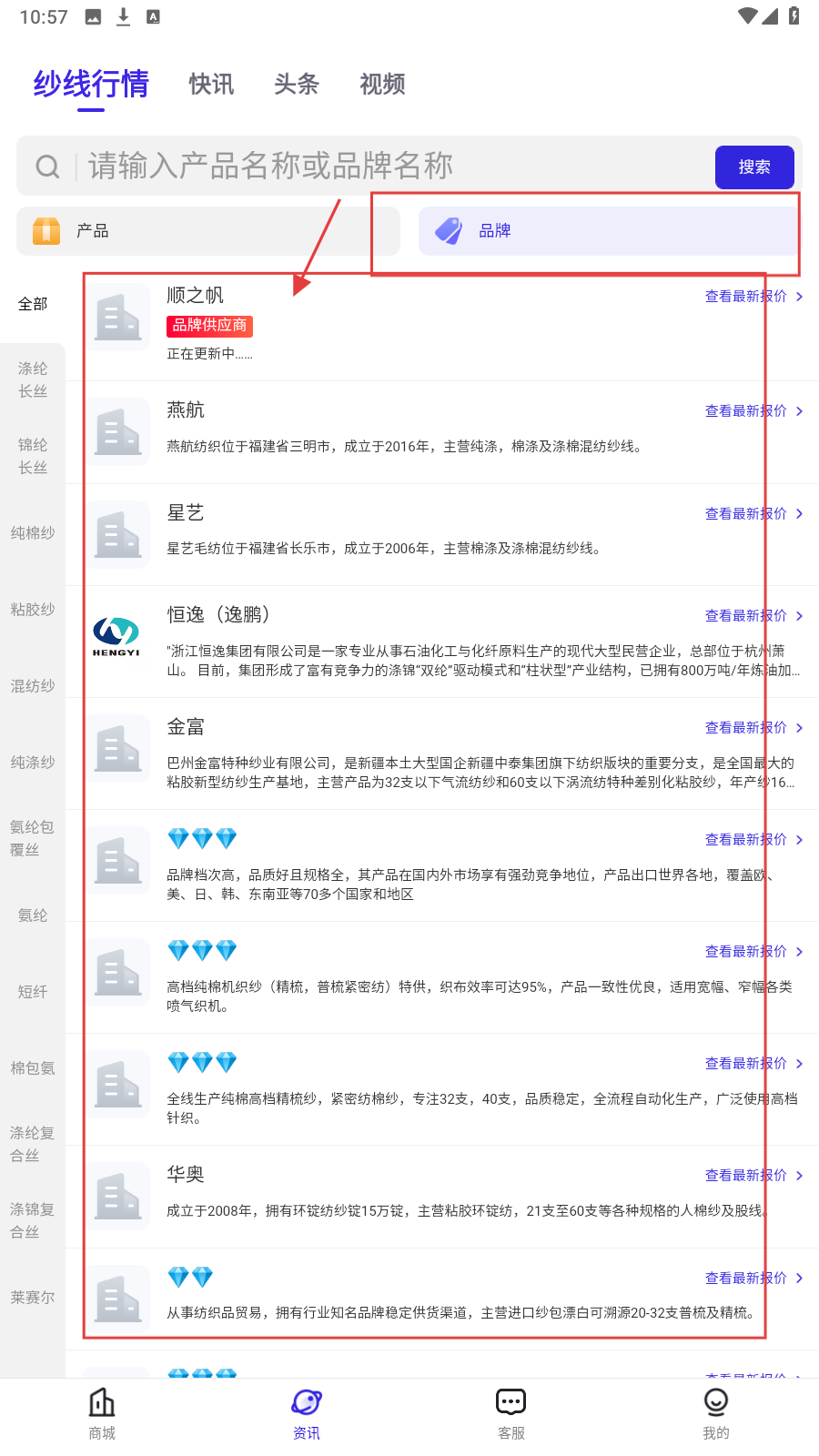
Task: Choose 纯棉纱 category
Action: pyautogui.click(x=33, y=533)
